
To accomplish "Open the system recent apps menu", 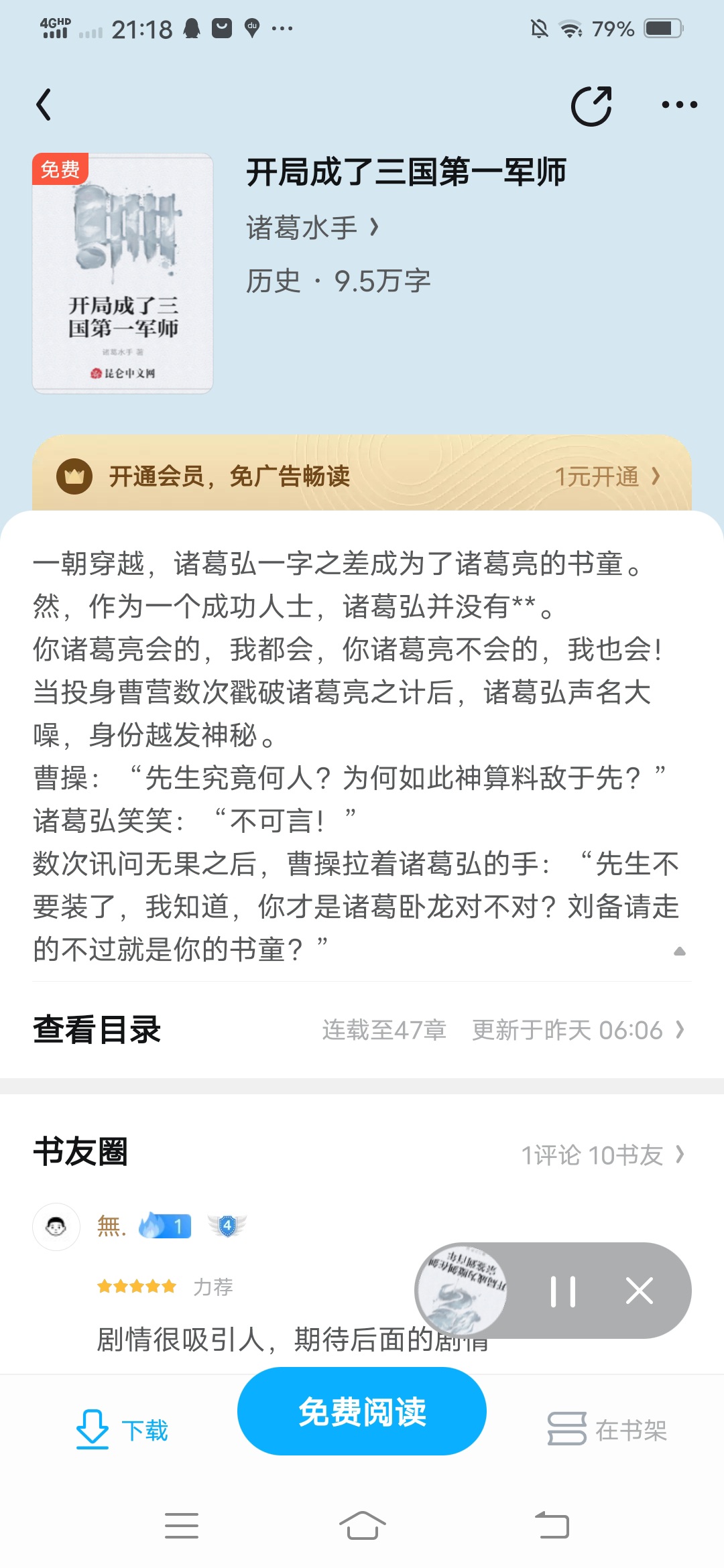I will pos(181,1526).
